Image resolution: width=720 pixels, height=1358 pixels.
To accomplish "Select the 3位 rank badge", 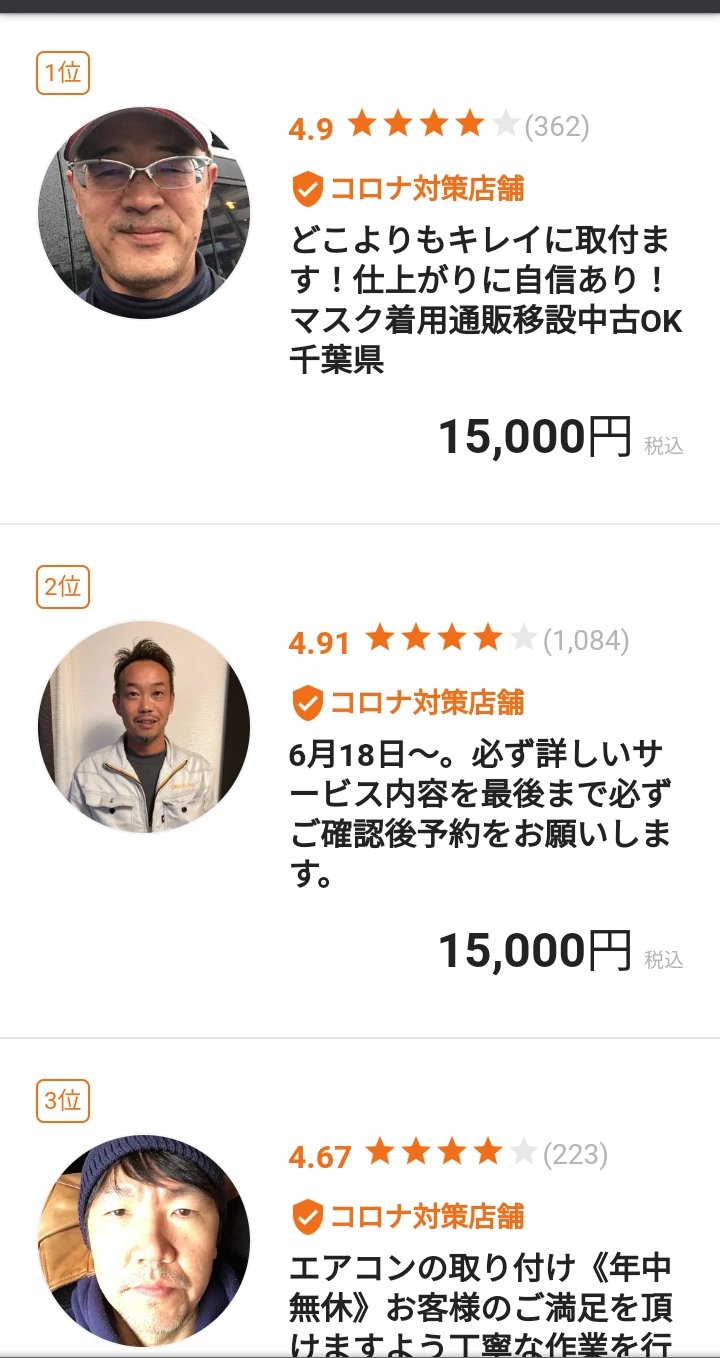I will click(63, 1100).
